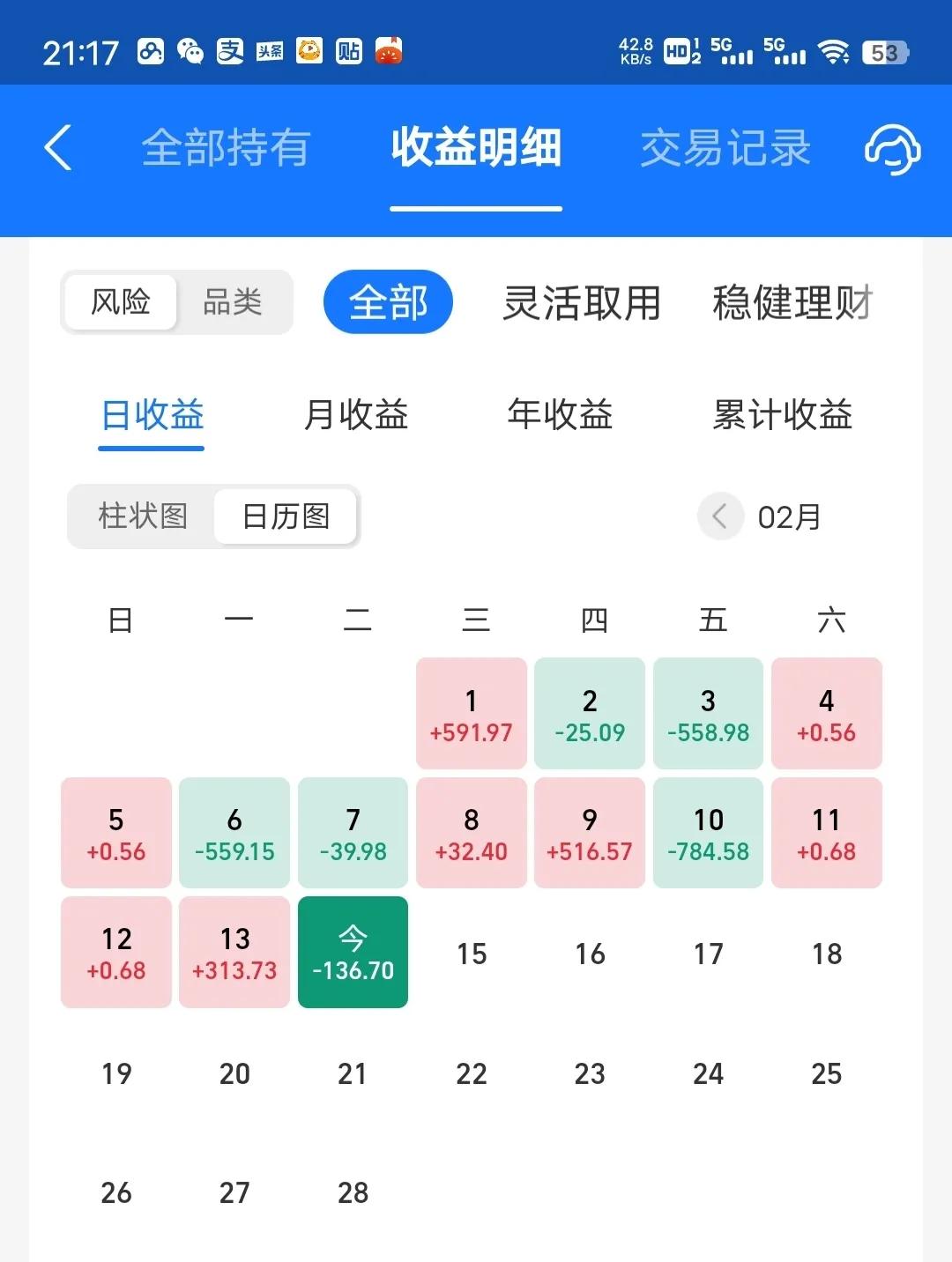
Task: Select the 品类 segment option
Action: pyautogui.click(x=233, y=302)
